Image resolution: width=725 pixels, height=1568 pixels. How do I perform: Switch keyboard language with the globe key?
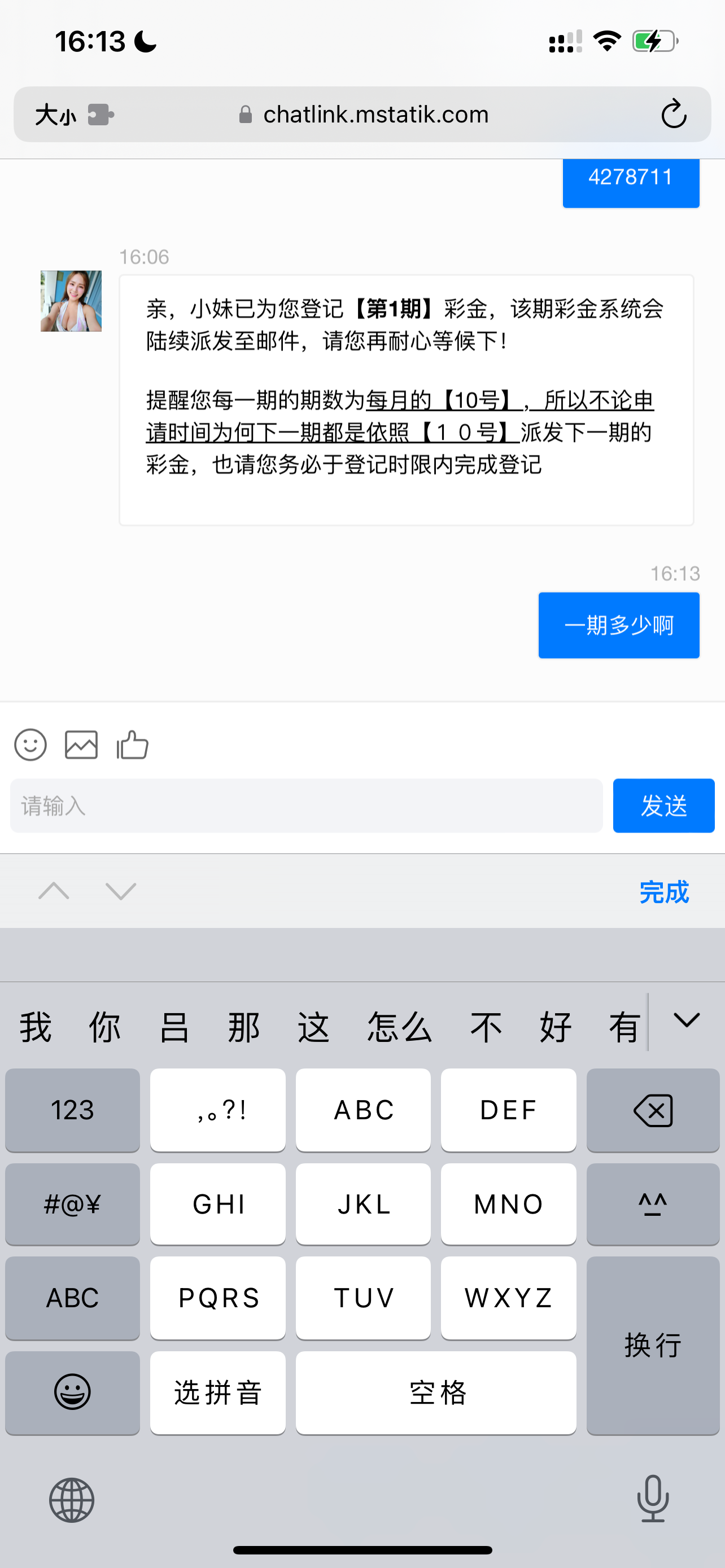point(72,1499)
